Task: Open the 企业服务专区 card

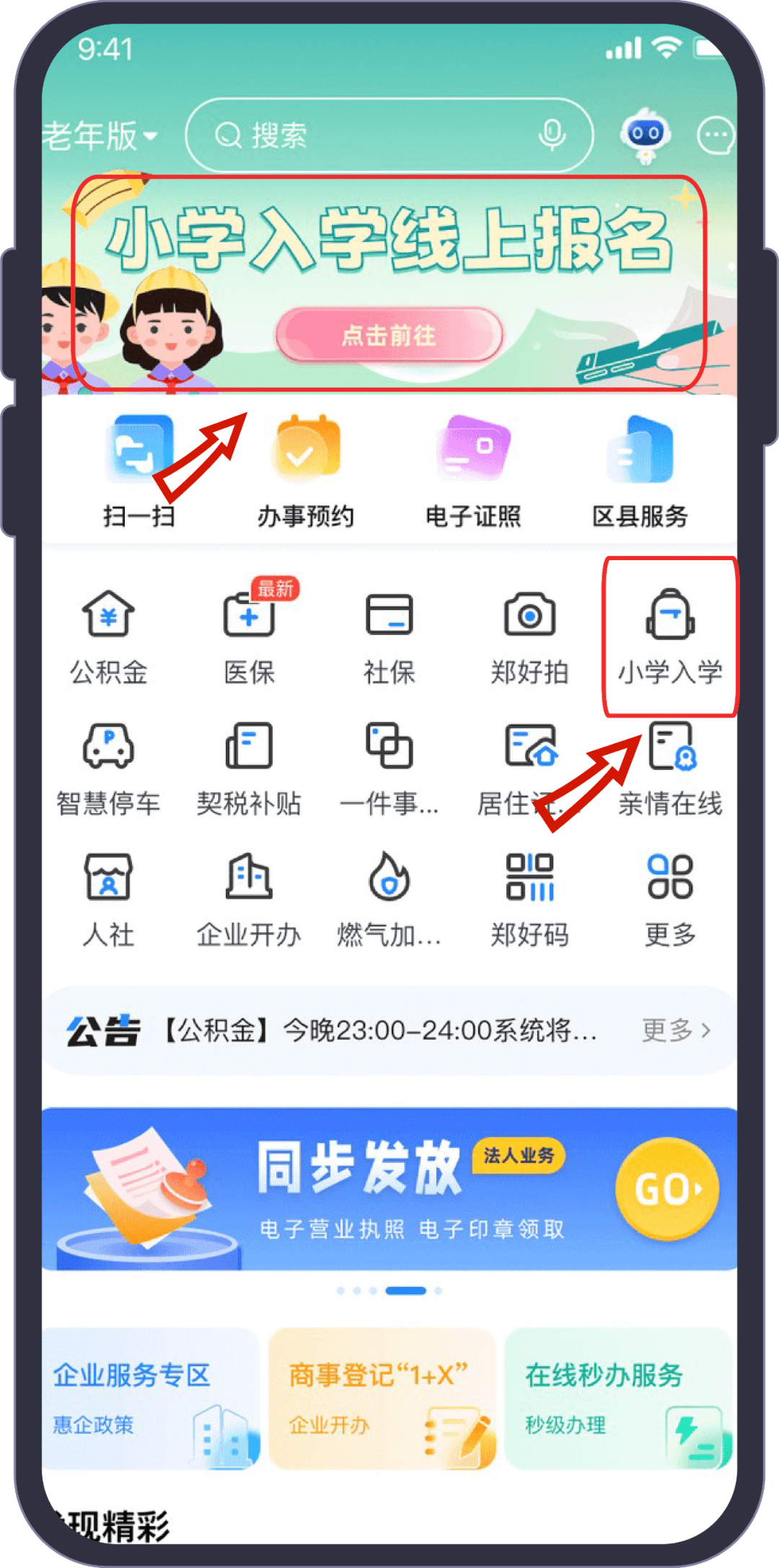Action: (x=150, y=1398)
